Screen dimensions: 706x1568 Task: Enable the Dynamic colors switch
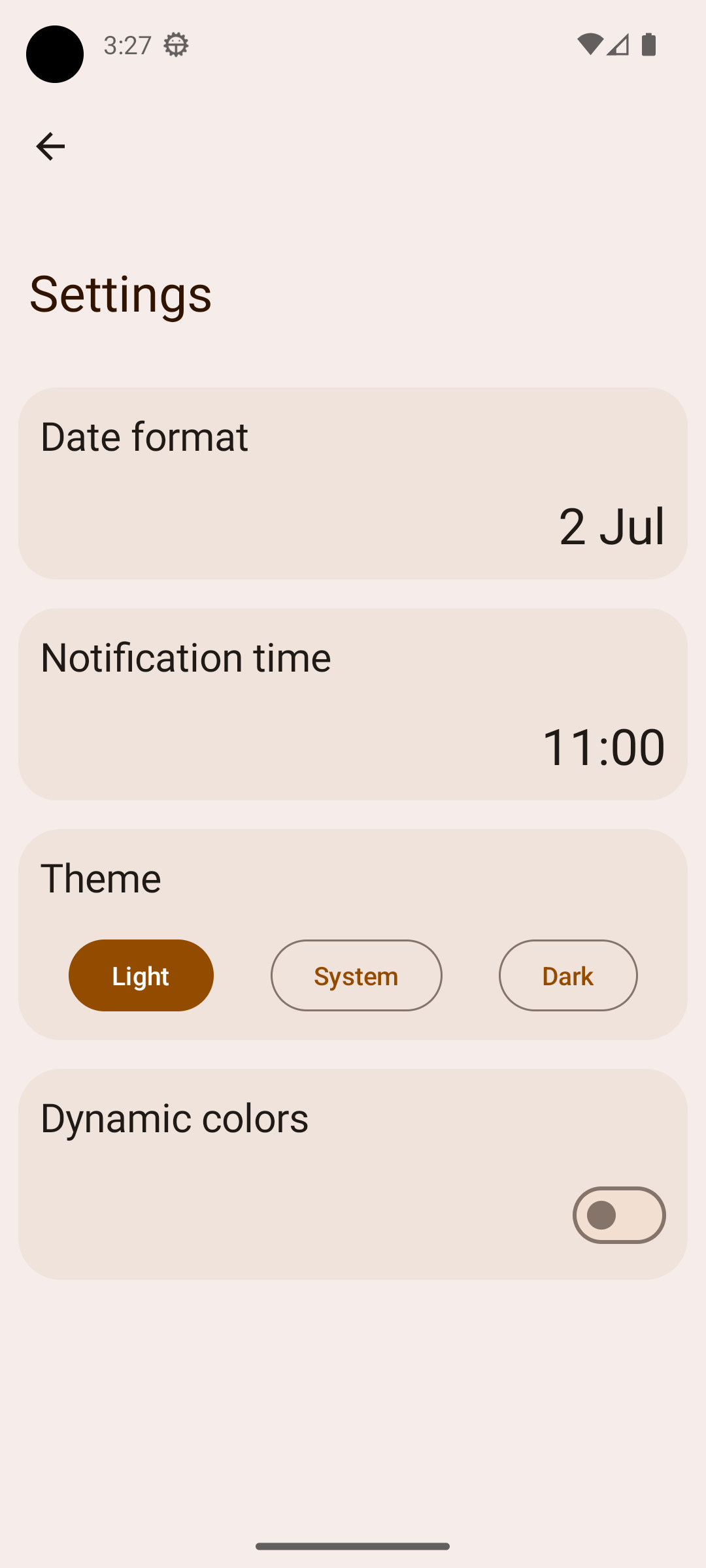point(618,1215)
